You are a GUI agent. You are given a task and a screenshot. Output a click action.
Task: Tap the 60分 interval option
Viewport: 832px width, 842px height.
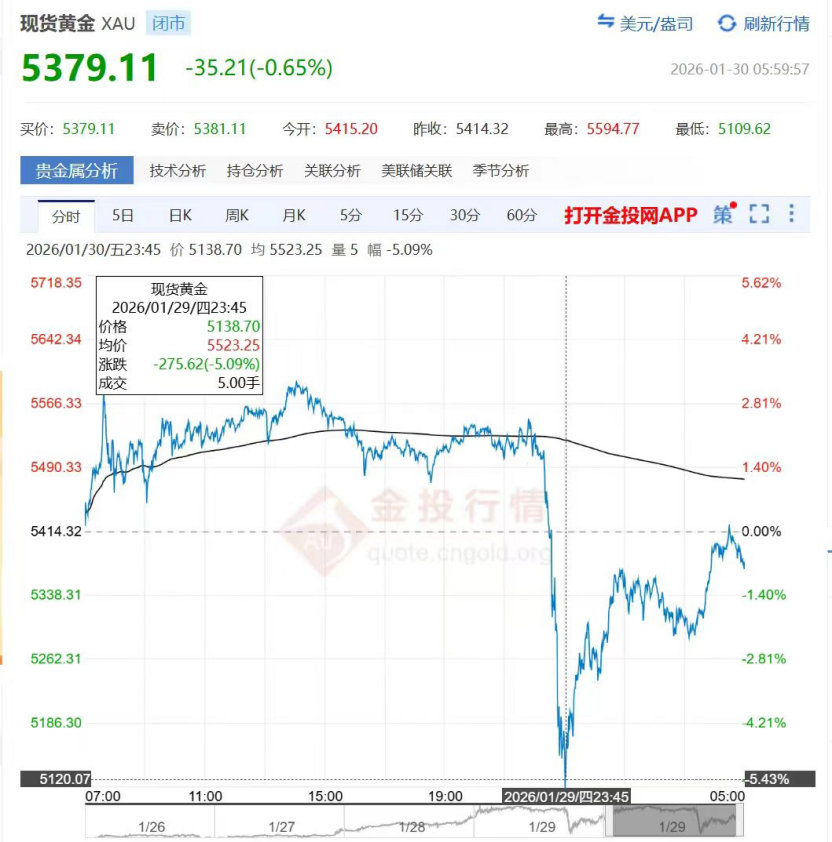pos(522,215)
